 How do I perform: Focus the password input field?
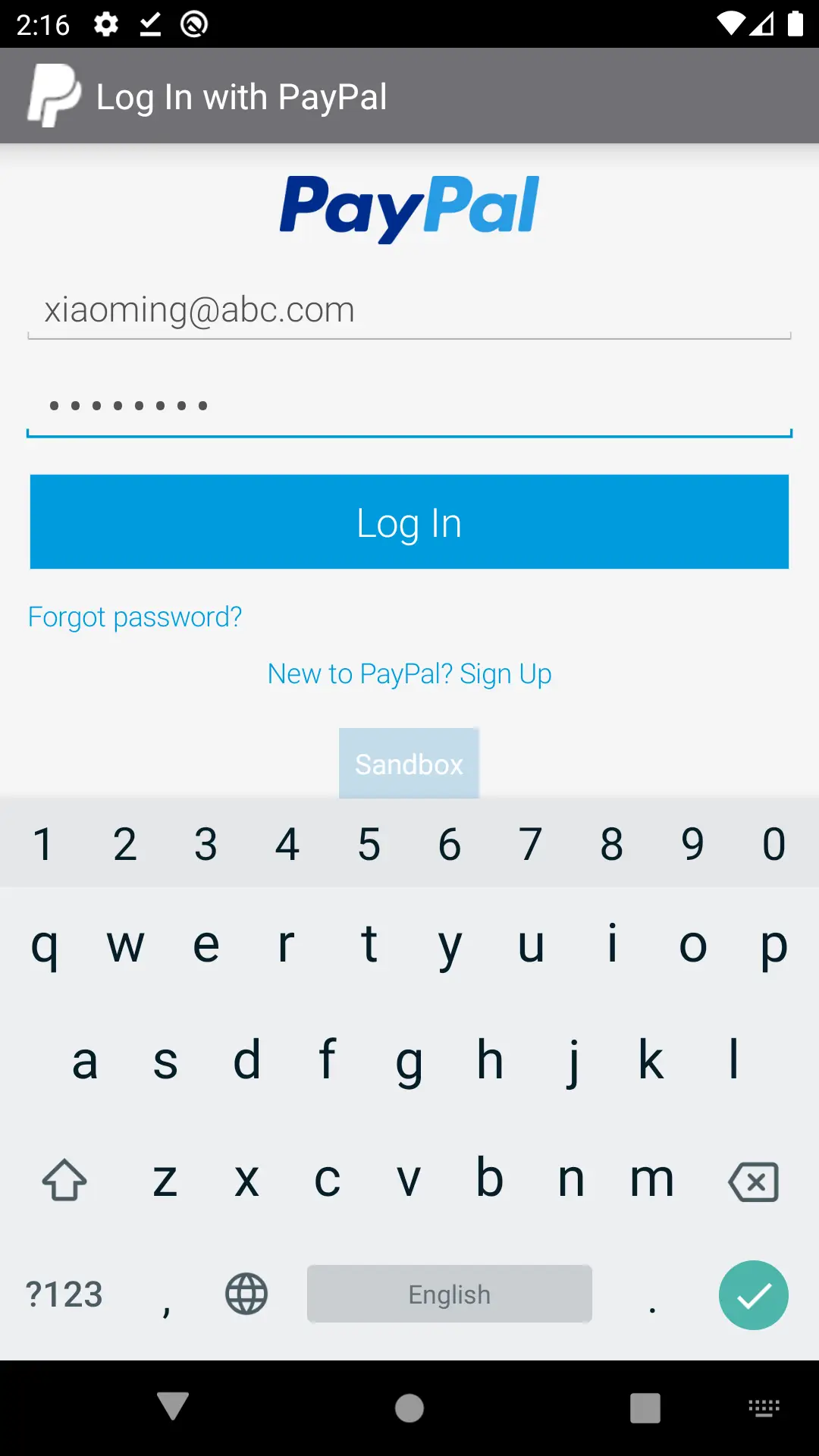[409, 406]
